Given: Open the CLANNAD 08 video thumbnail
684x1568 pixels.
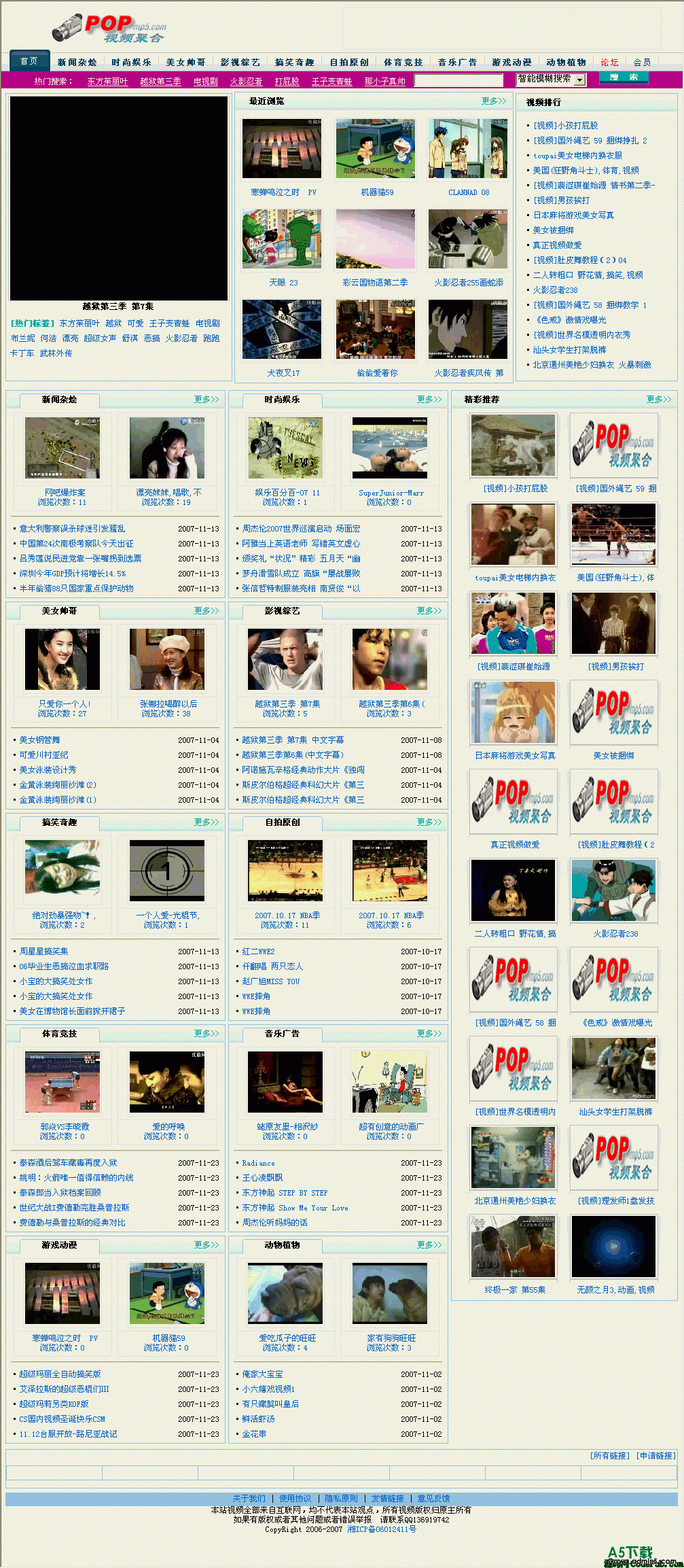Looking at the screenshot, I should [468, 150].
